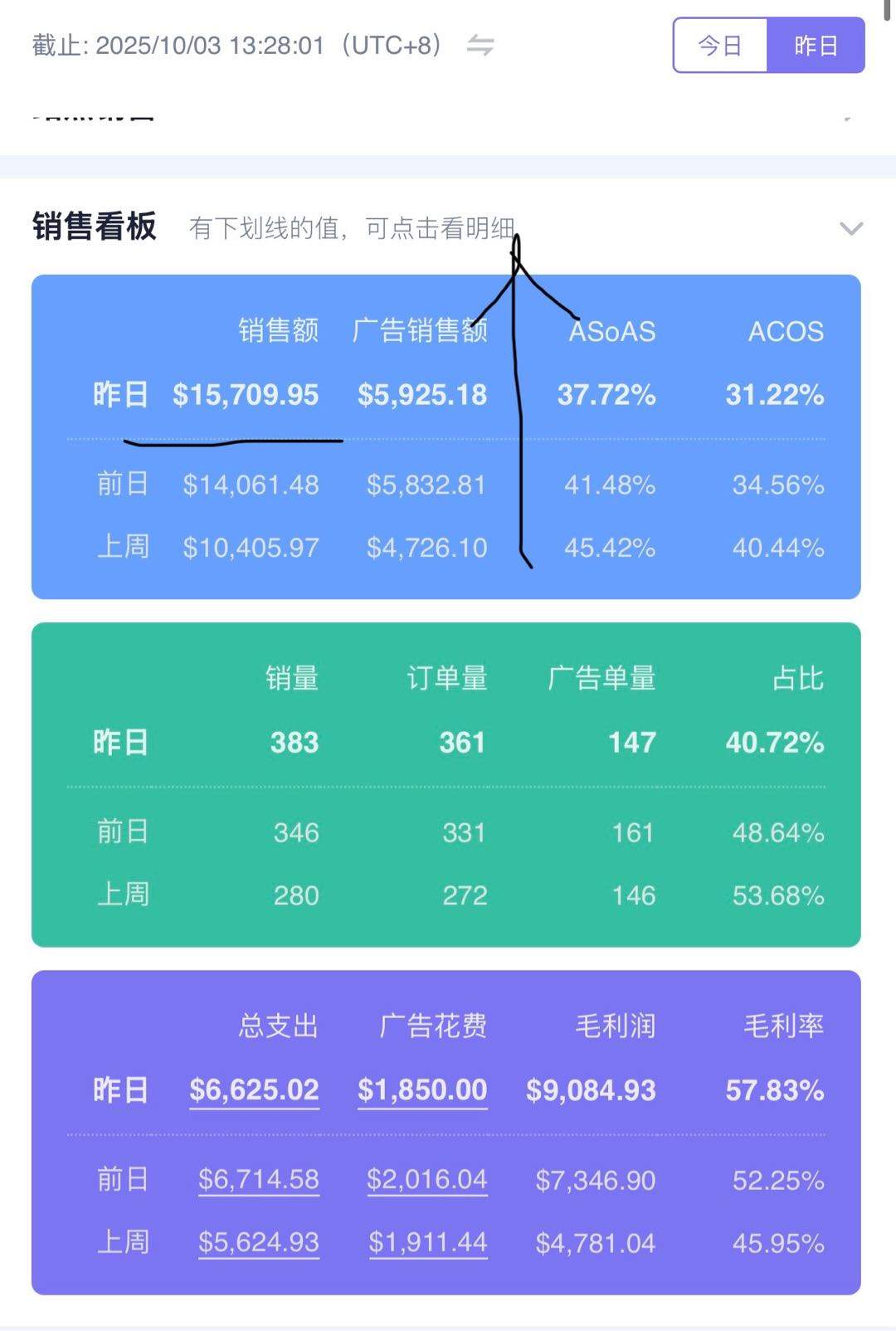Open 上周 总支出 $5,624.93 breakdown
Viewport: 896px width, 1331px height.
pos(258,1242)
